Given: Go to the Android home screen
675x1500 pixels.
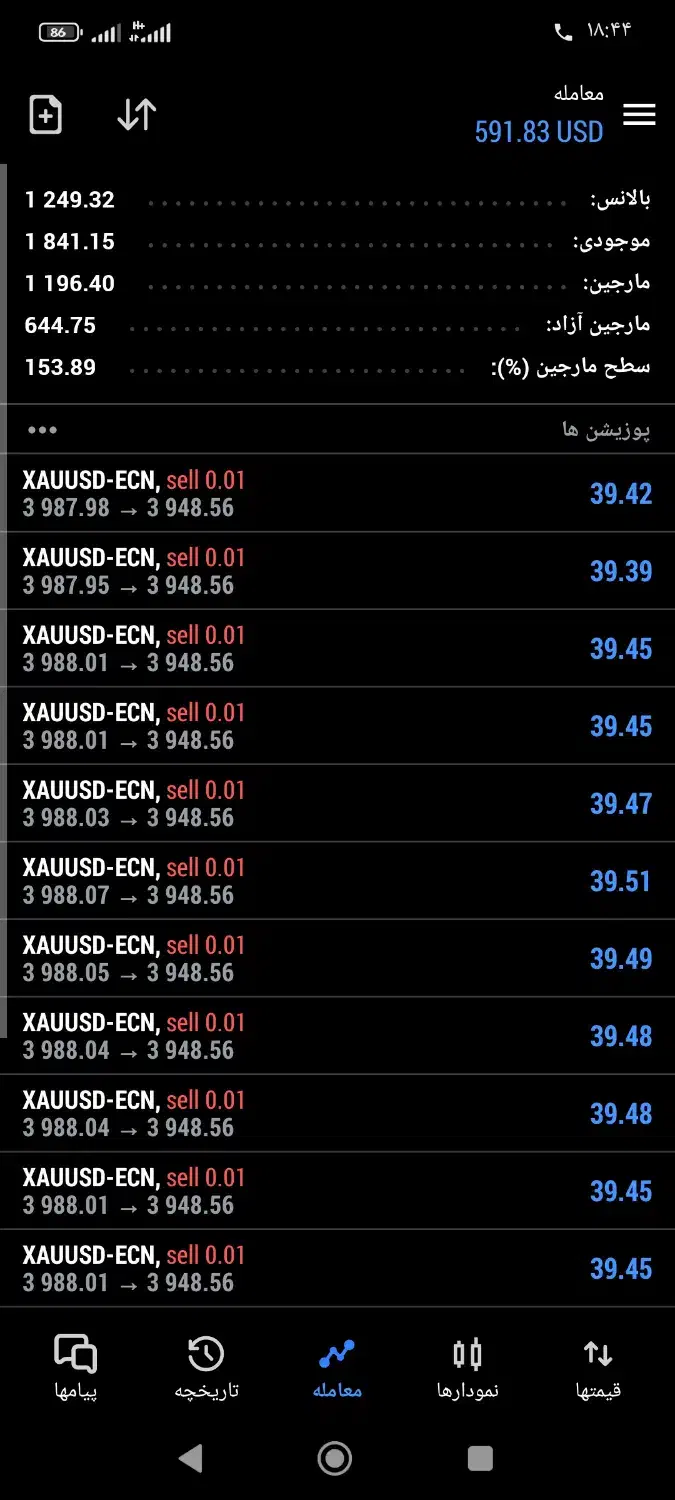Looking at the screenshot, I should [335, 1458].
